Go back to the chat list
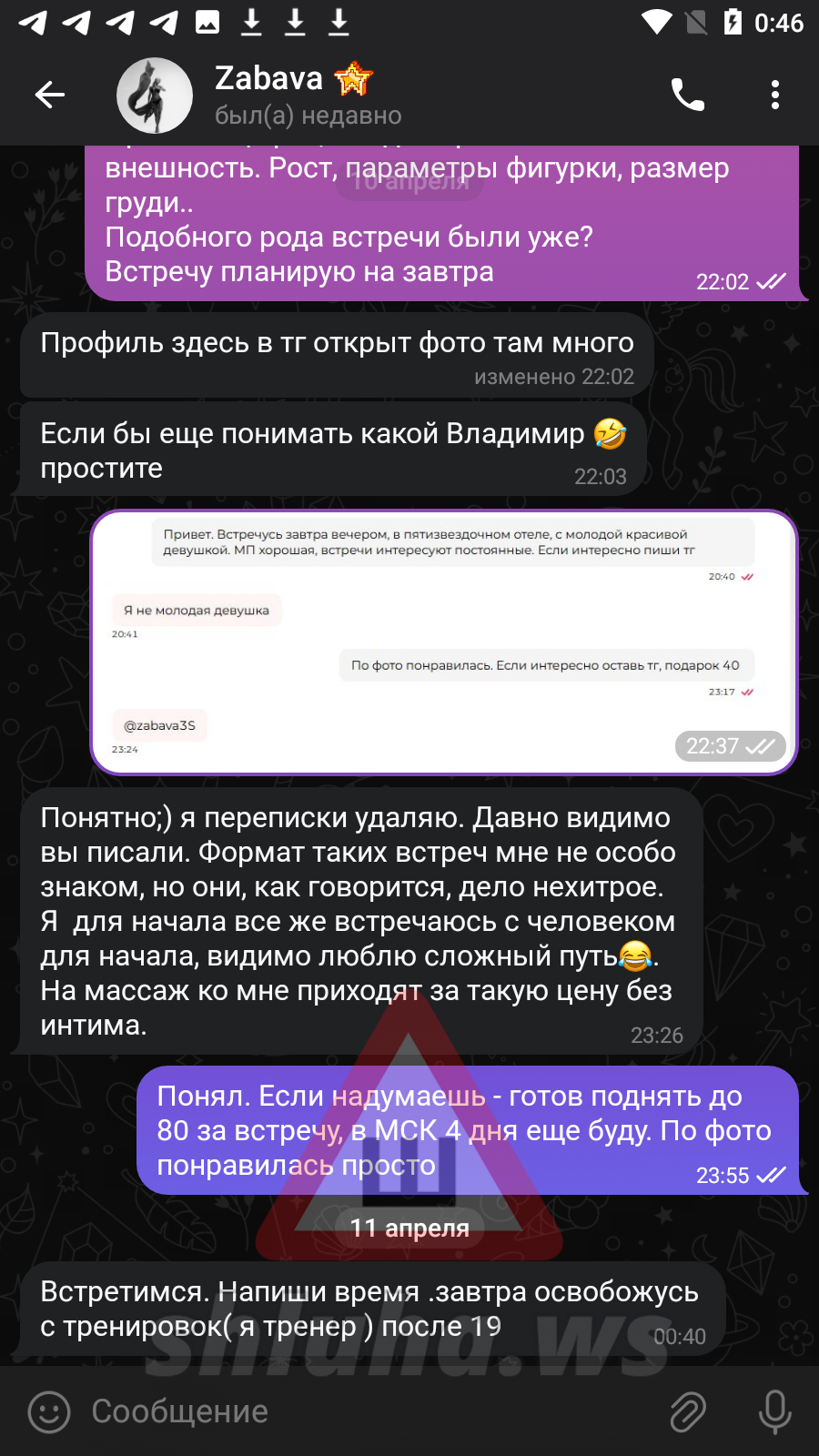This screenshot has width=819, height=1456. (50, 95)
